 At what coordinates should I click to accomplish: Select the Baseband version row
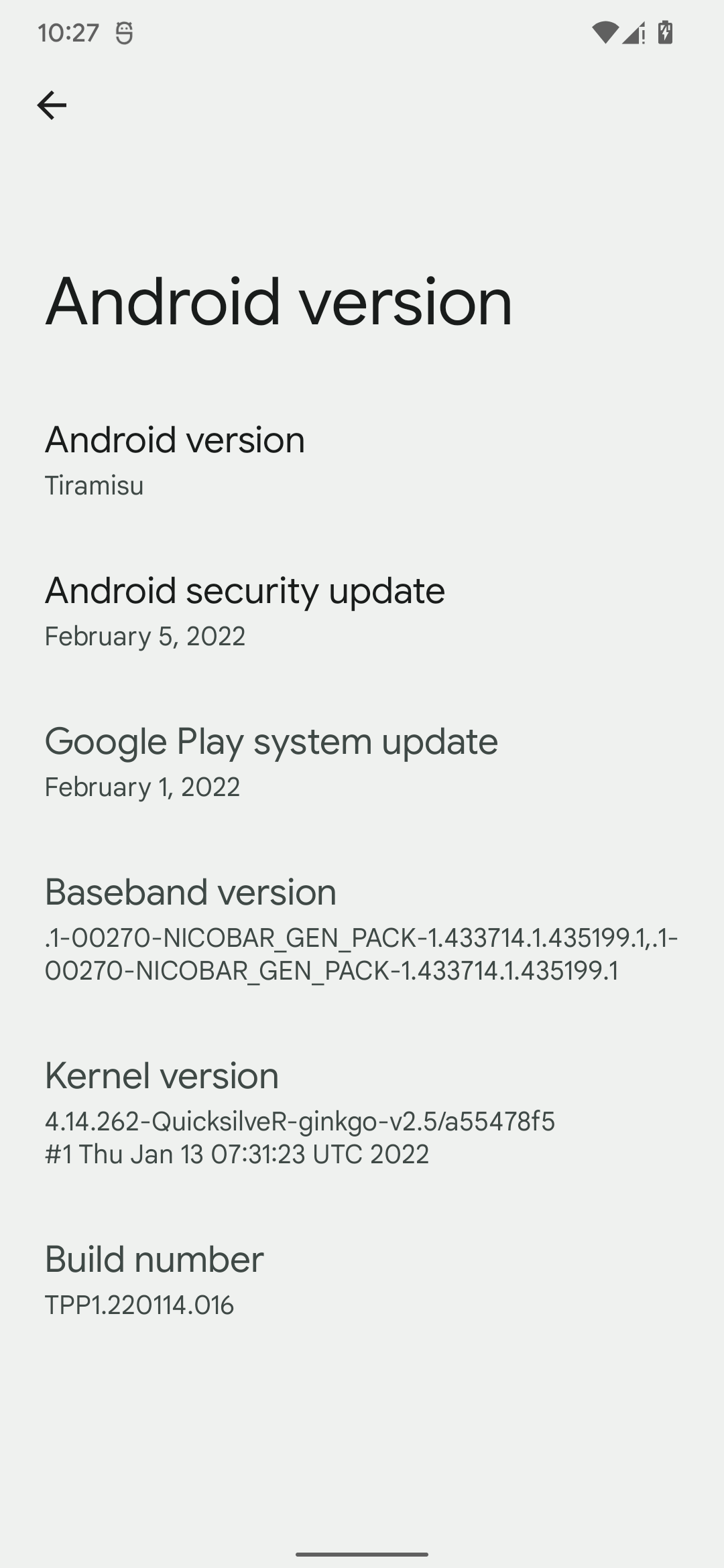pos(362,929)
